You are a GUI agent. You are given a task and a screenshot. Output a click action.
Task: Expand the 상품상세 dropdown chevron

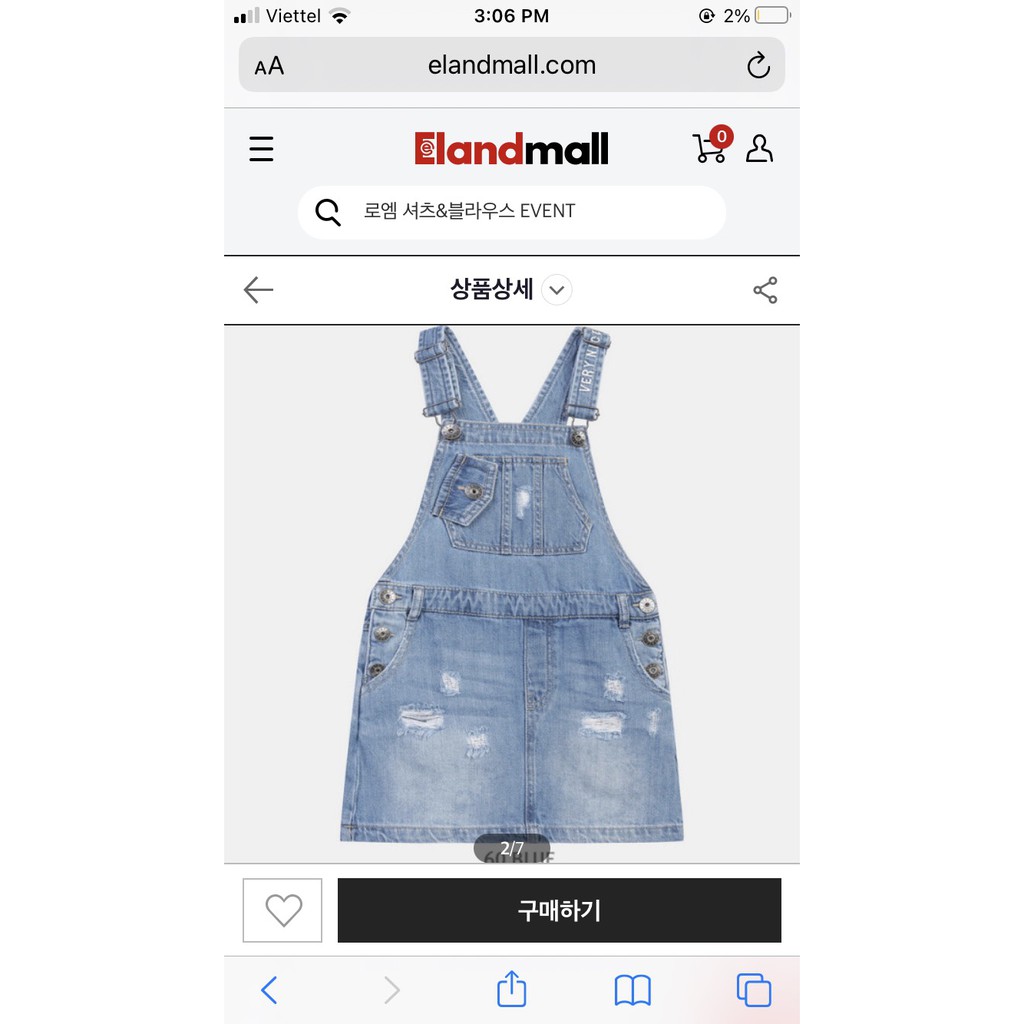(x=557, y=290)
